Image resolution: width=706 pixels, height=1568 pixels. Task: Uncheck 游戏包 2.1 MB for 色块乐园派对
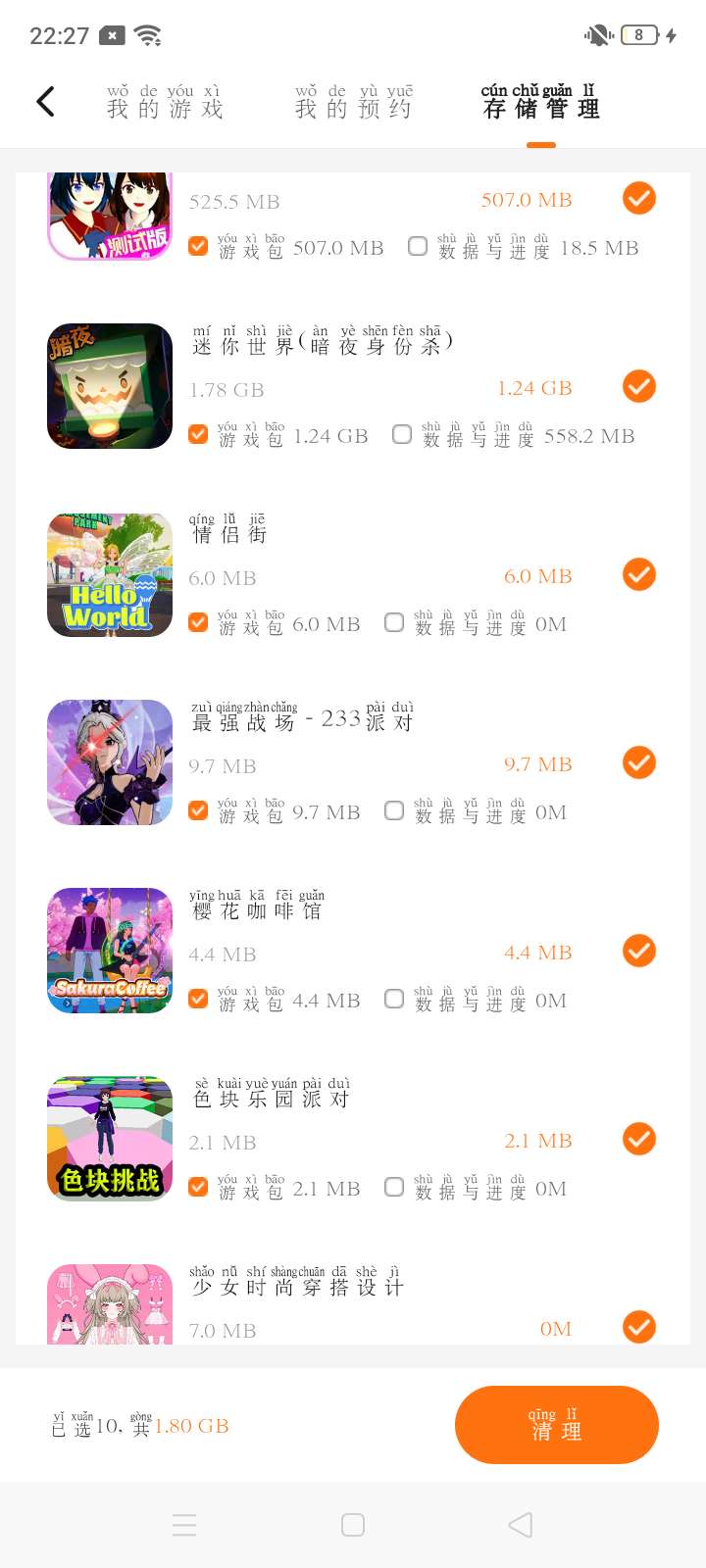click(198, 1187)
